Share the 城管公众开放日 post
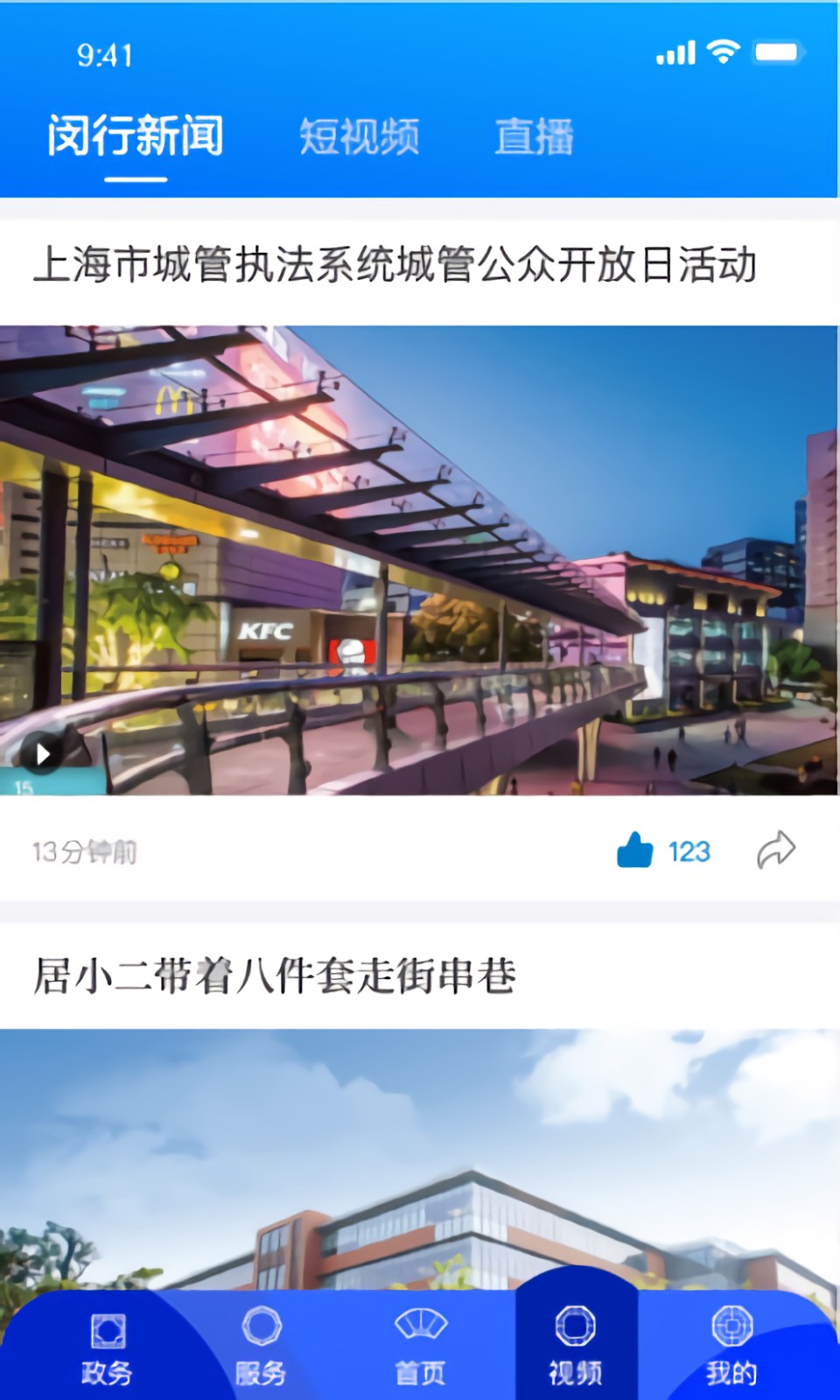 pyautogui.click(x=775, y=850)
